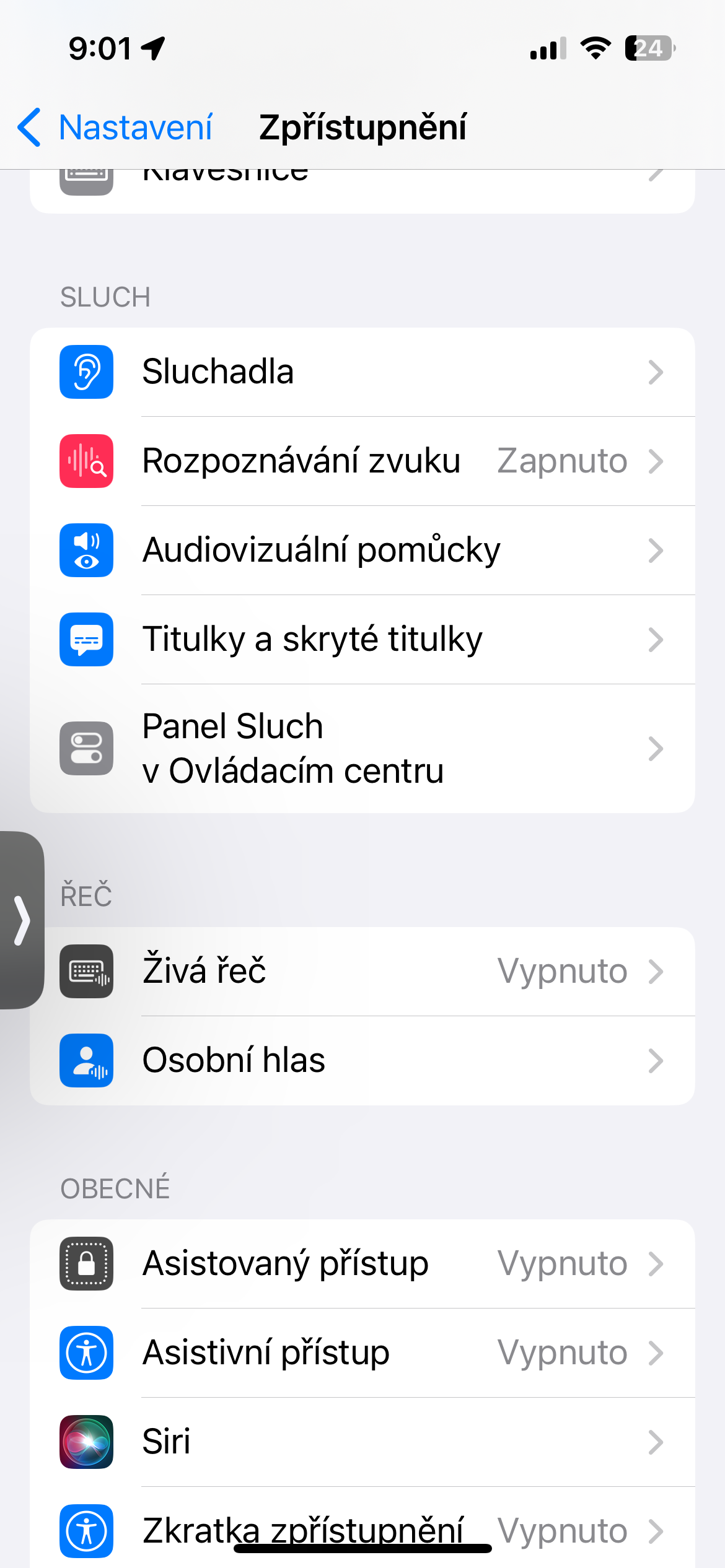Open Titulky a skryté titulky
Image resolution: width=725 pixels, height=1568 pixels.
[x=362, y=640]
